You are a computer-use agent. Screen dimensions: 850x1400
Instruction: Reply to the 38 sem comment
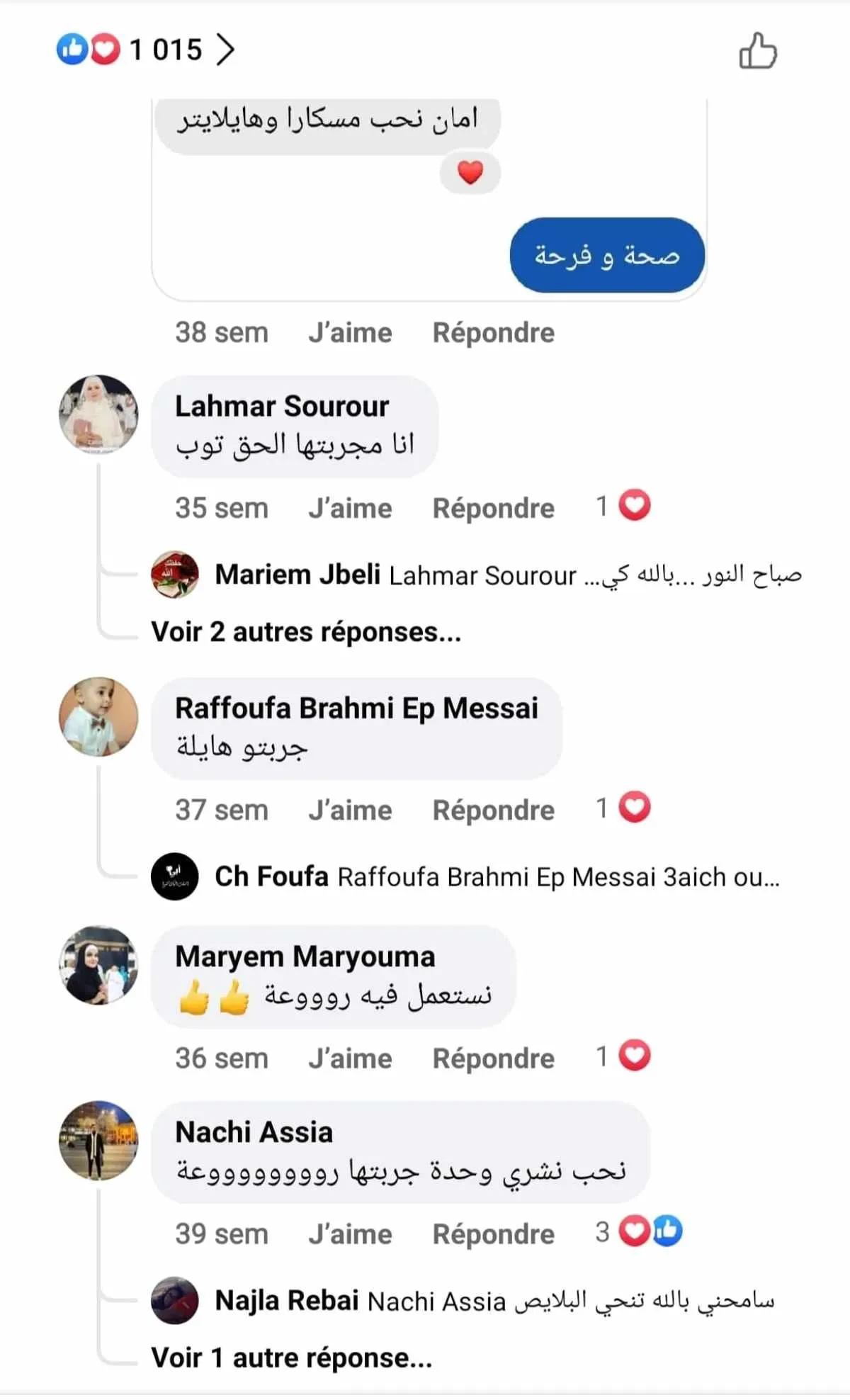pos(493,333)
